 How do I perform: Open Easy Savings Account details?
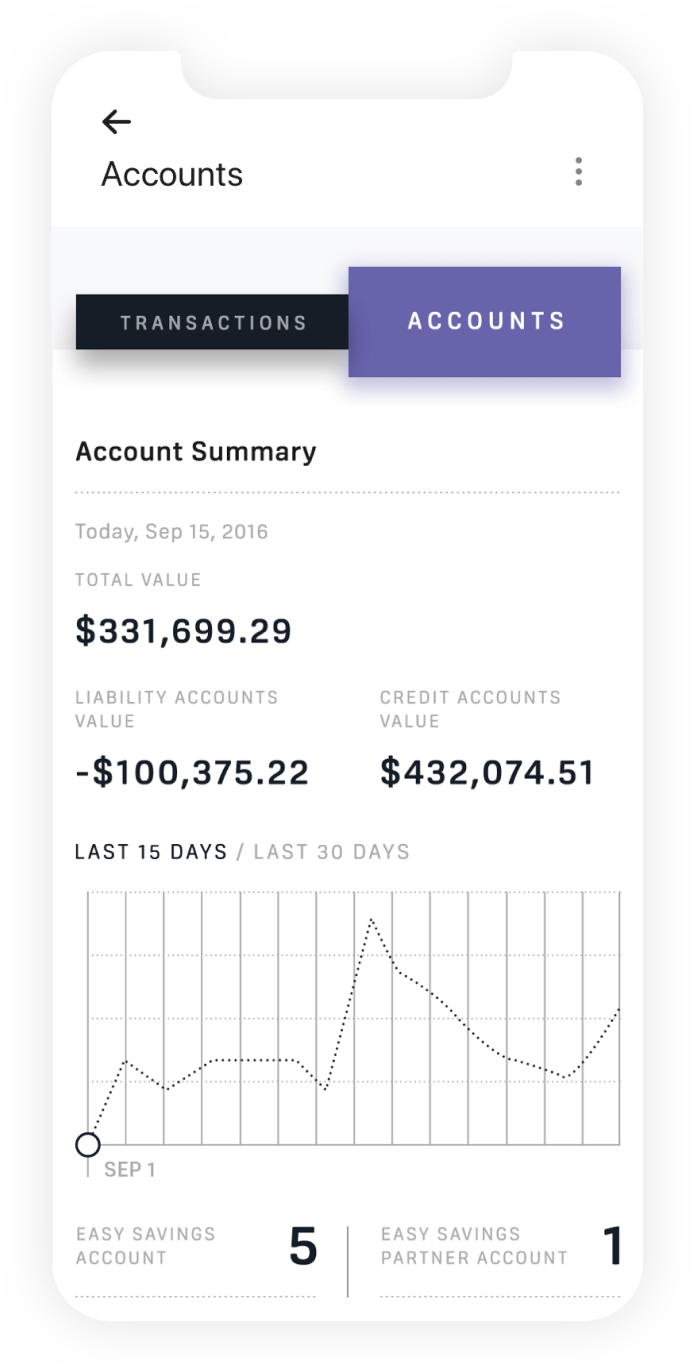tap(196, 1246)
